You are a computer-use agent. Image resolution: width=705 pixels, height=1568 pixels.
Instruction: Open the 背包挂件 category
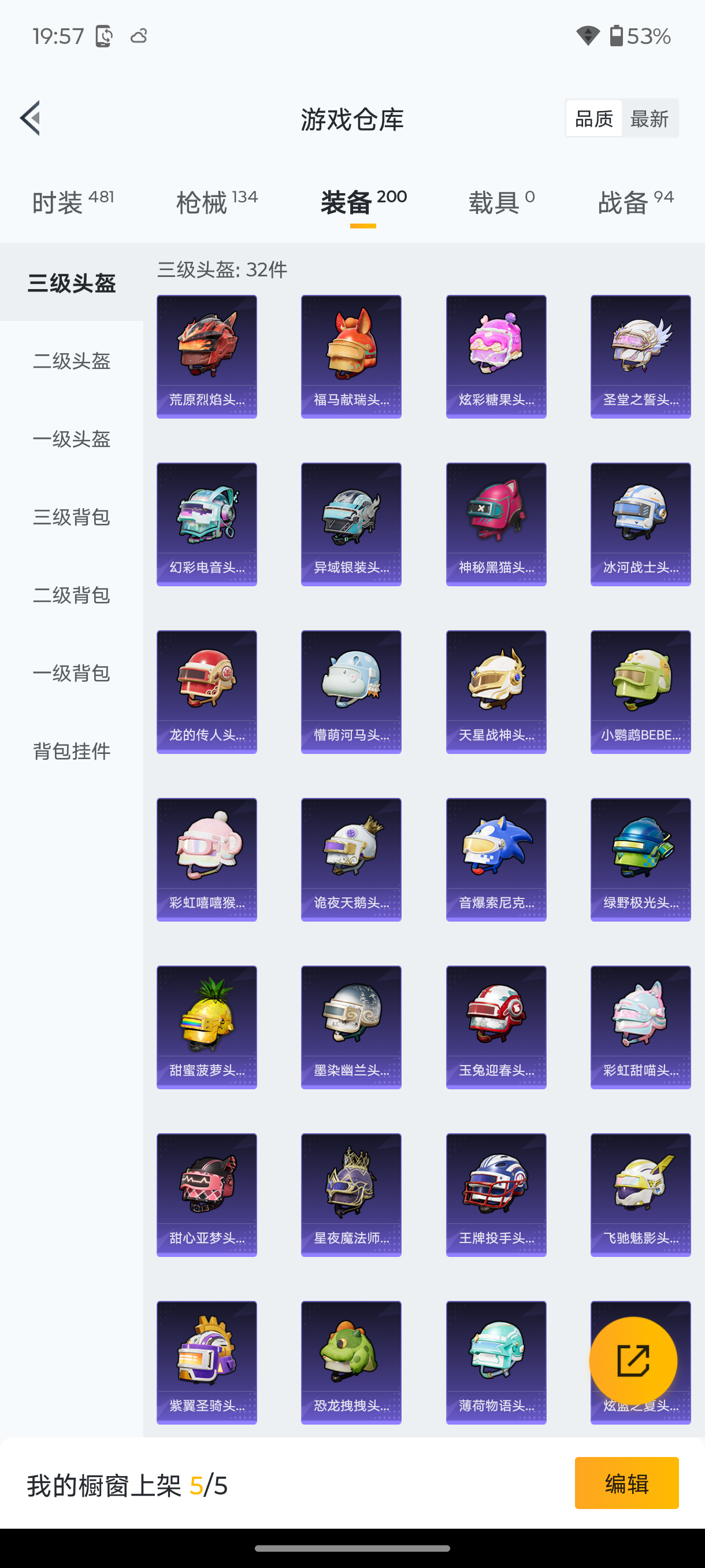71,751
